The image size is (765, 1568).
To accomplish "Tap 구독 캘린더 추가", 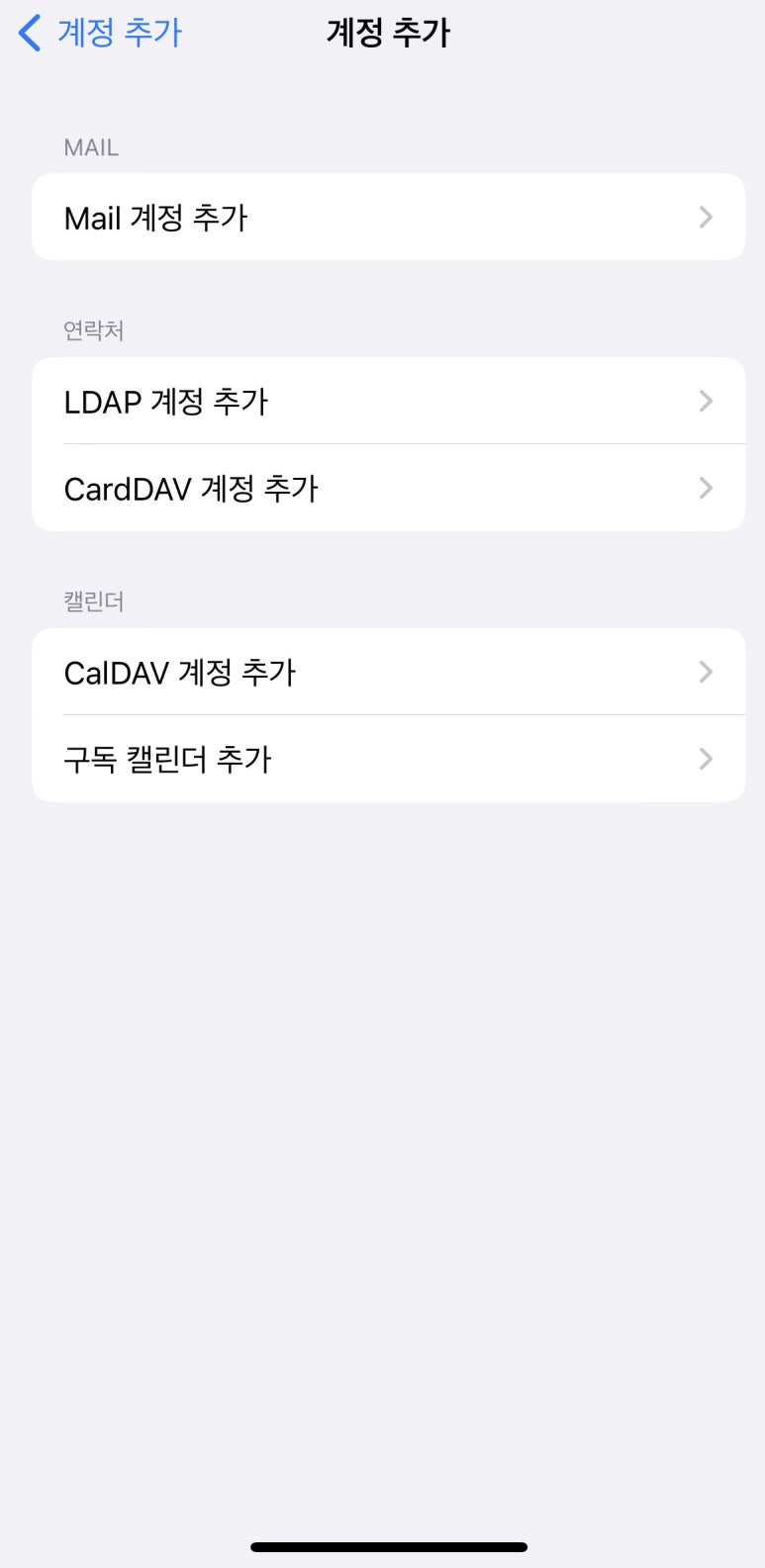I will pos(388,759).
